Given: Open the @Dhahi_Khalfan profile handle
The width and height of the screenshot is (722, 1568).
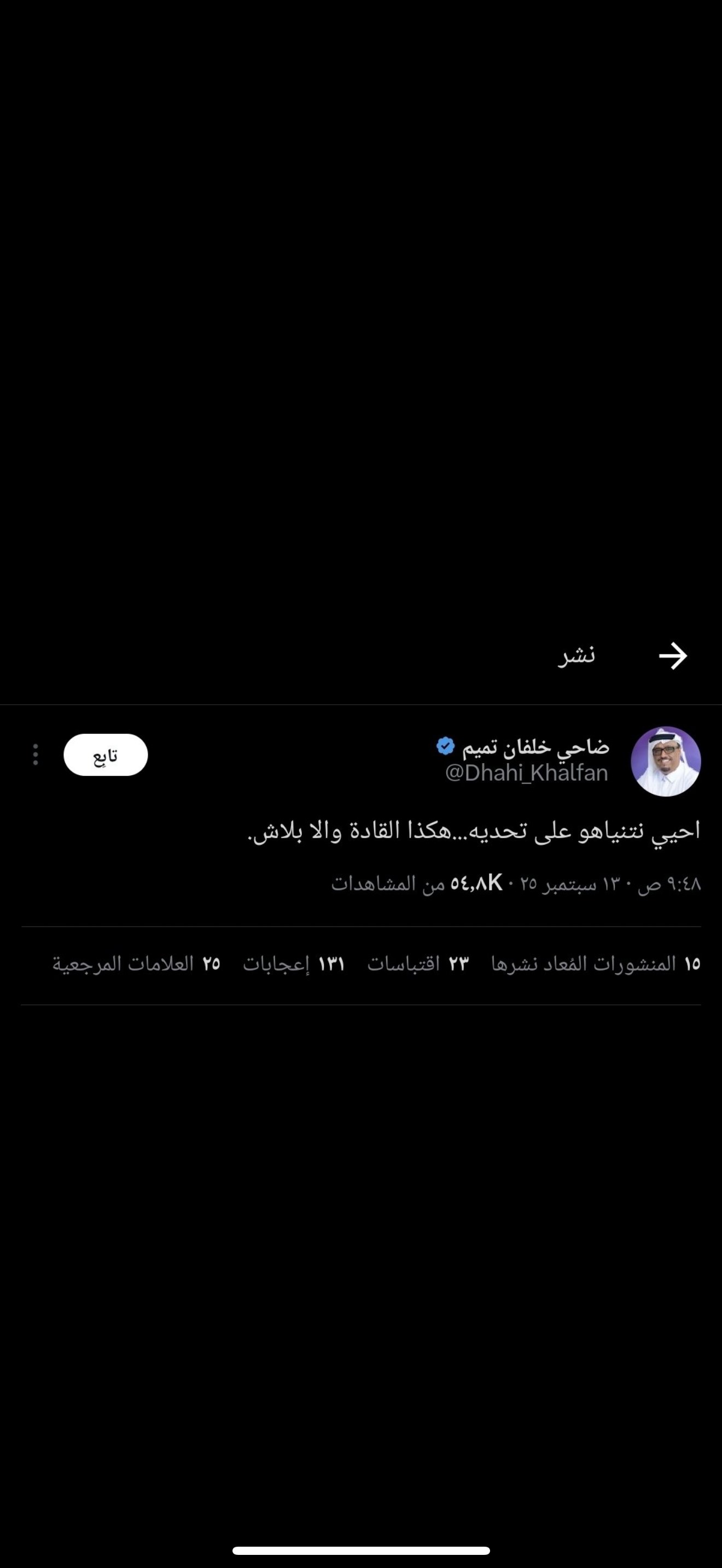Looking at the screenshot, I should click(527, 773).
